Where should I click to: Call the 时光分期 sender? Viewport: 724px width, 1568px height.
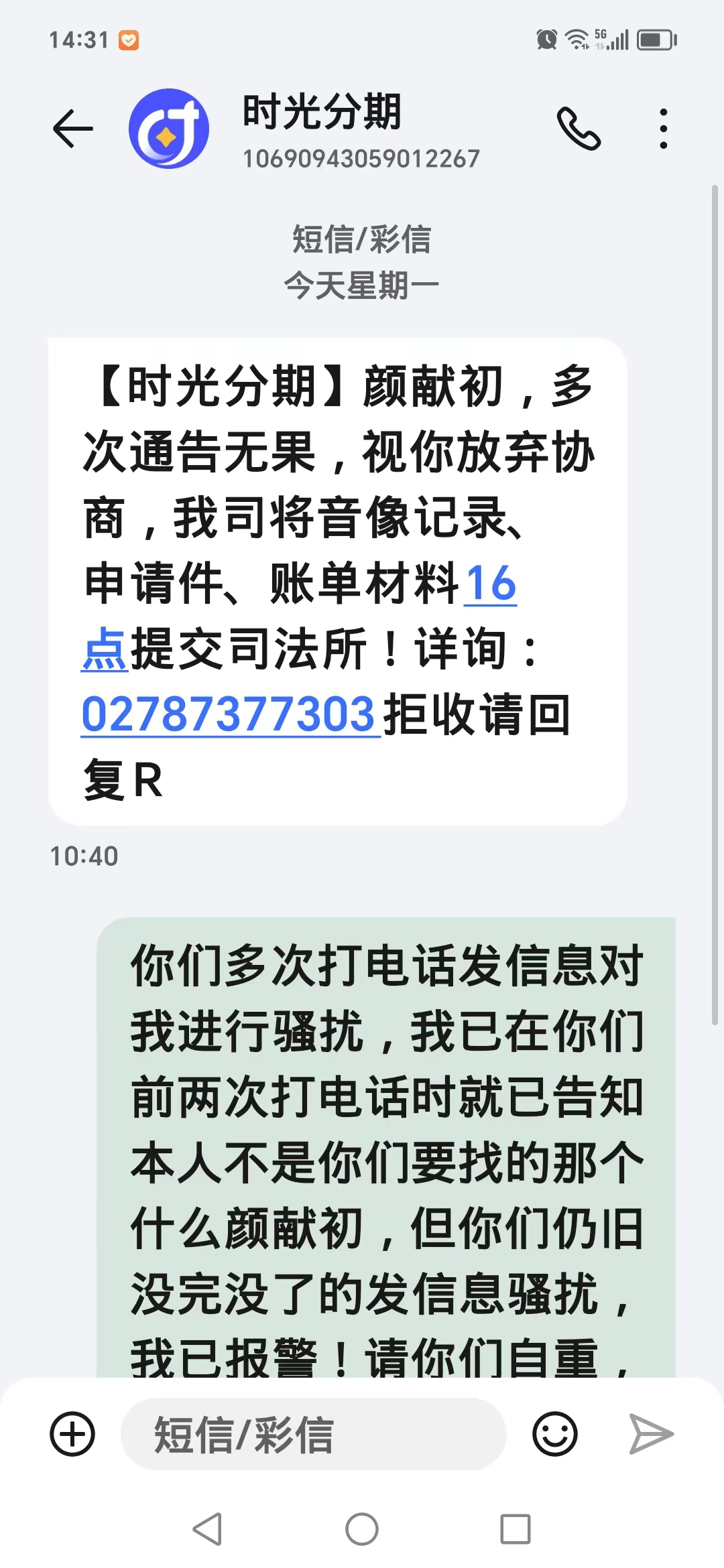tap(579, 128)
